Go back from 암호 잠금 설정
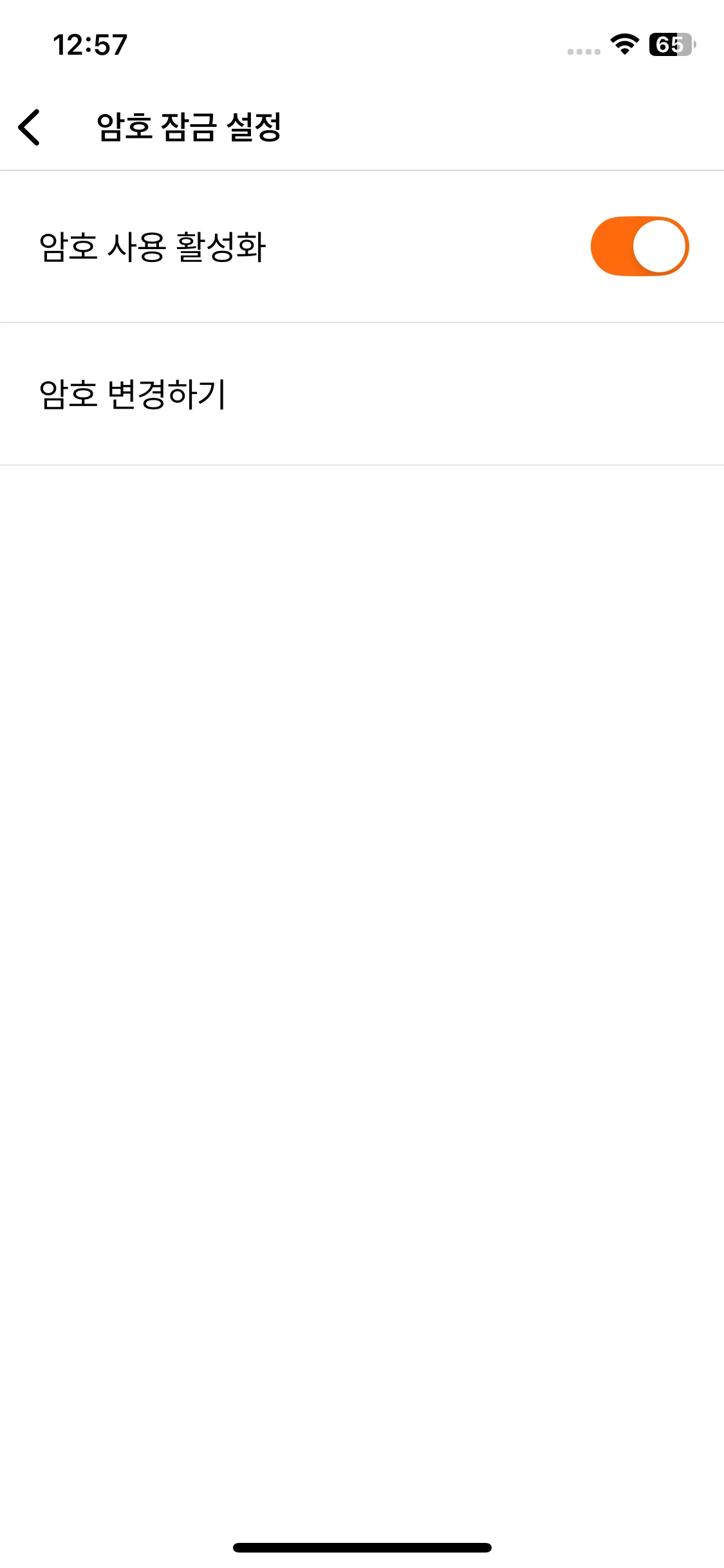 (30, 127)
